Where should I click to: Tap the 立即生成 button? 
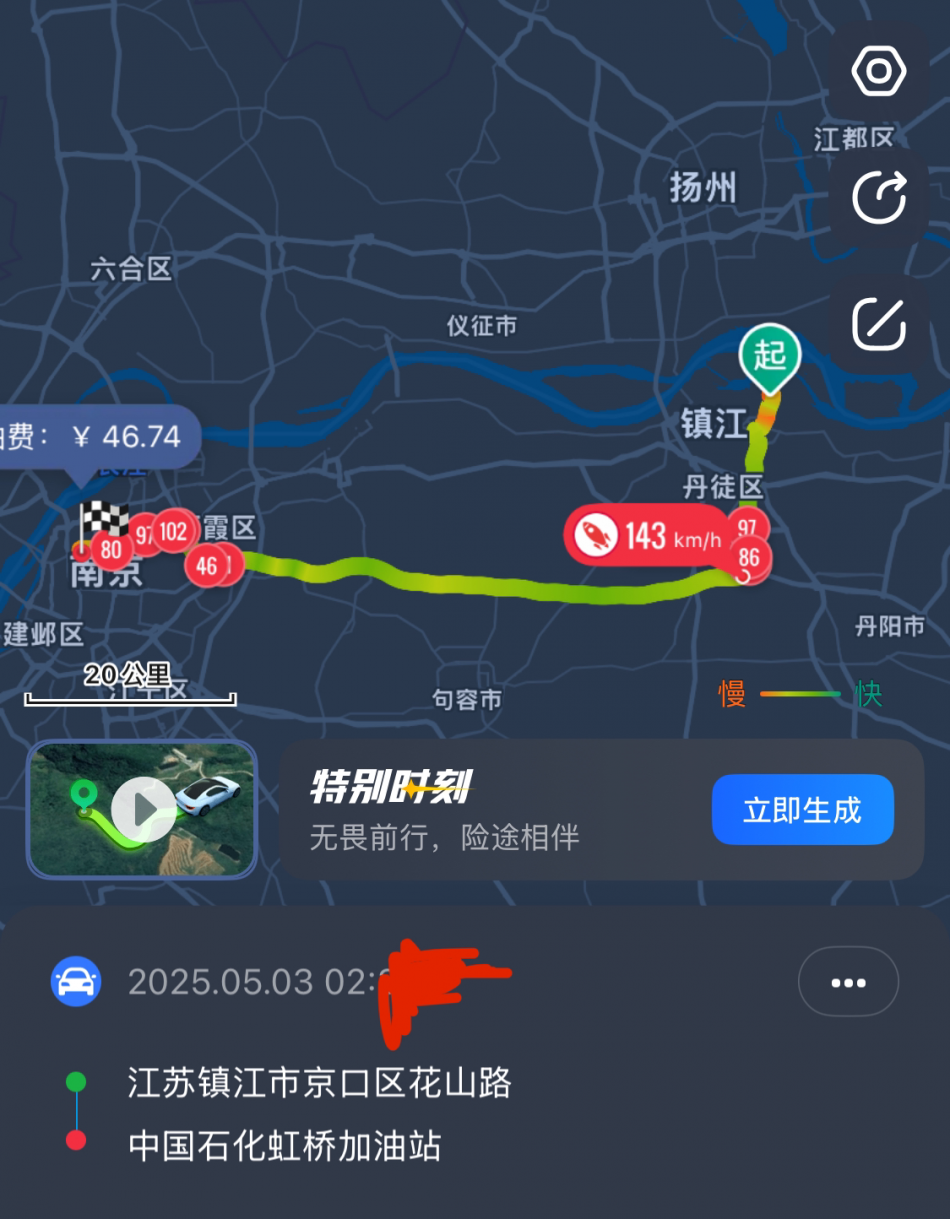802,810
